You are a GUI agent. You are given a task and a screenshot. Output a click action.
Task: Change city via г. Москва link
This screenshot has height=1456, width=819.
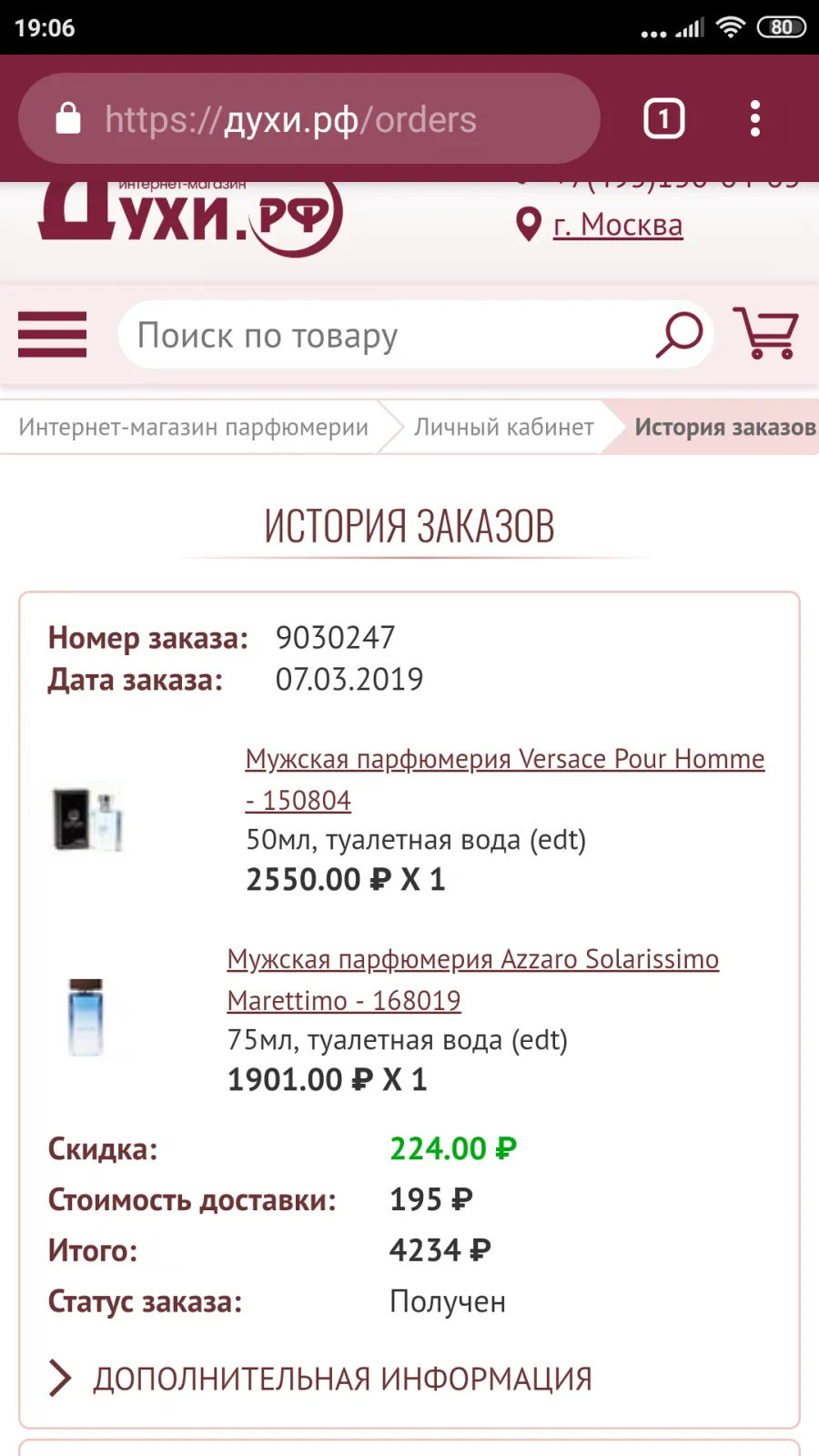(618, 224)
